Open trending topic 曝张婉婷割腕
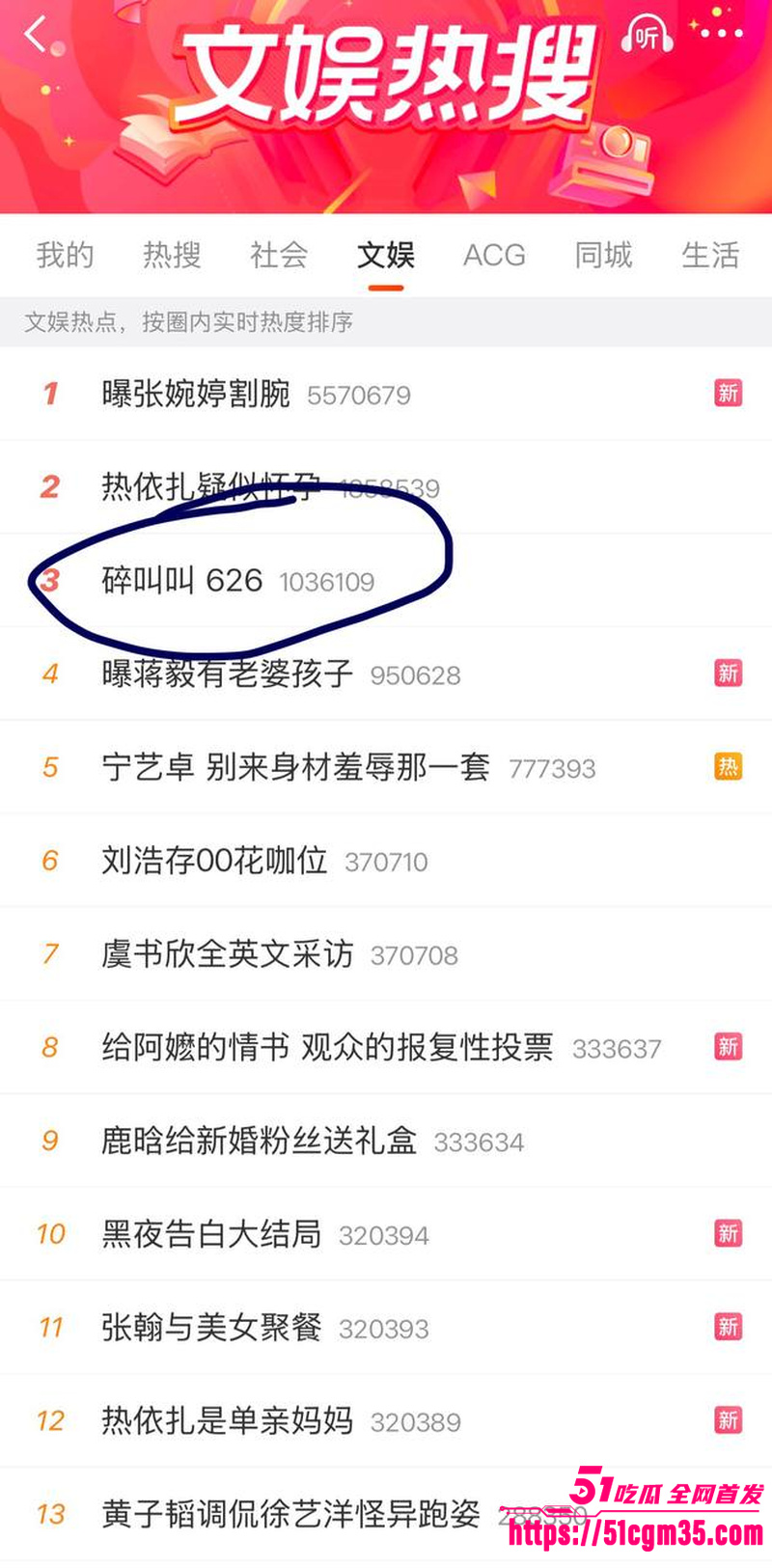772x1568 pixels. (x=386, y=394)
